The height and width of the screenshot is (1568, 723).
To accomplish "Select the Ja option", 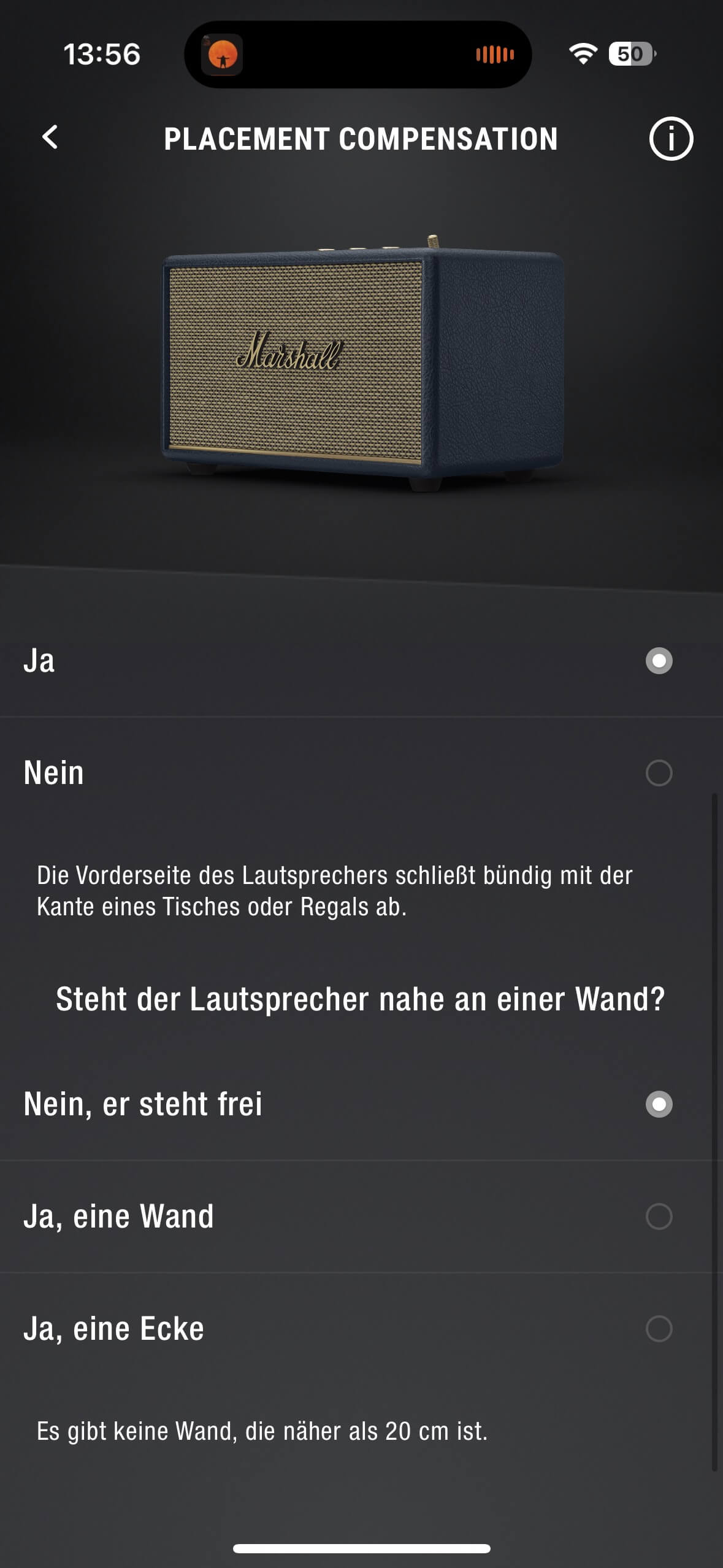I will click(x=659, y=661).
